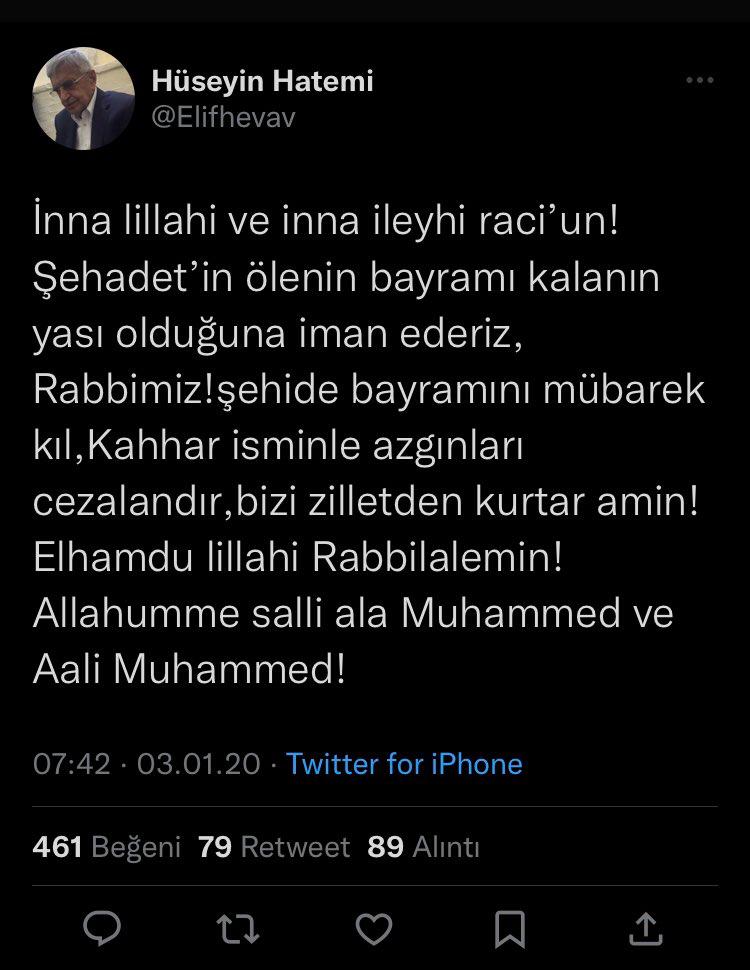Image resolution: width=750 pixels, height=970 pixels.
Task: Like the tweet with the heart
Action: pos(374,929)
